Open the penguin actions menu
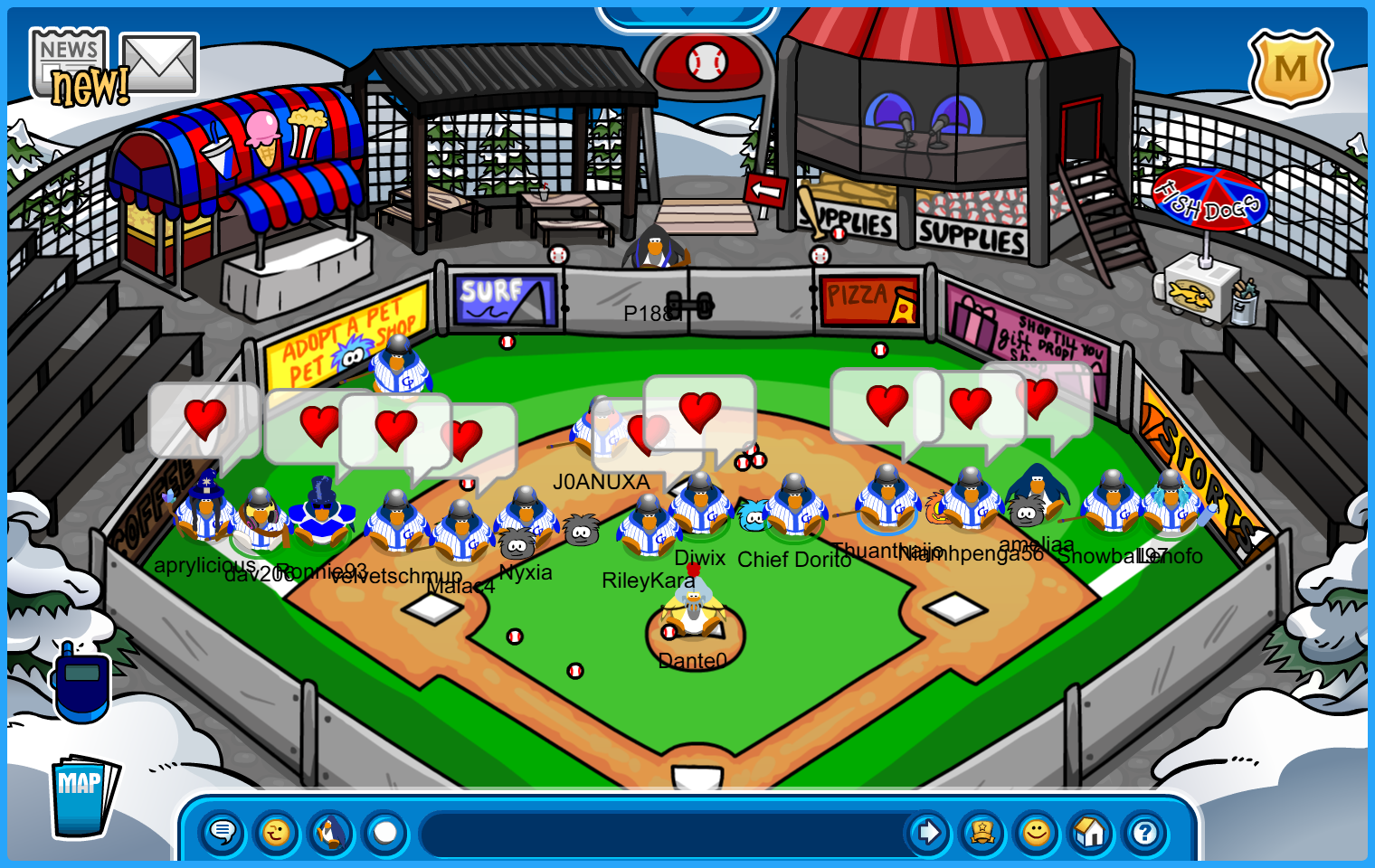 click(x=331, y=832)
